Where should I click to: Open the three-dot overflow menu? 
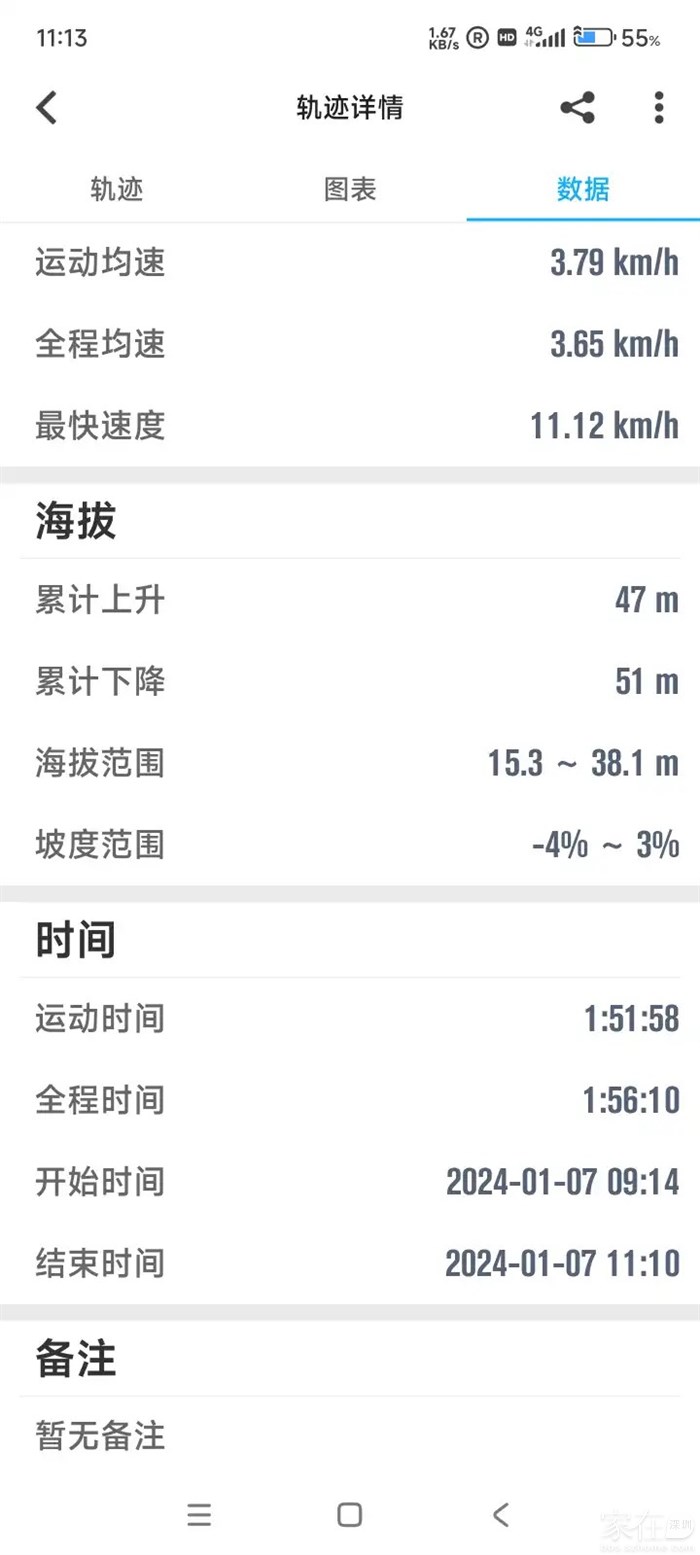[x=658, y=108]
